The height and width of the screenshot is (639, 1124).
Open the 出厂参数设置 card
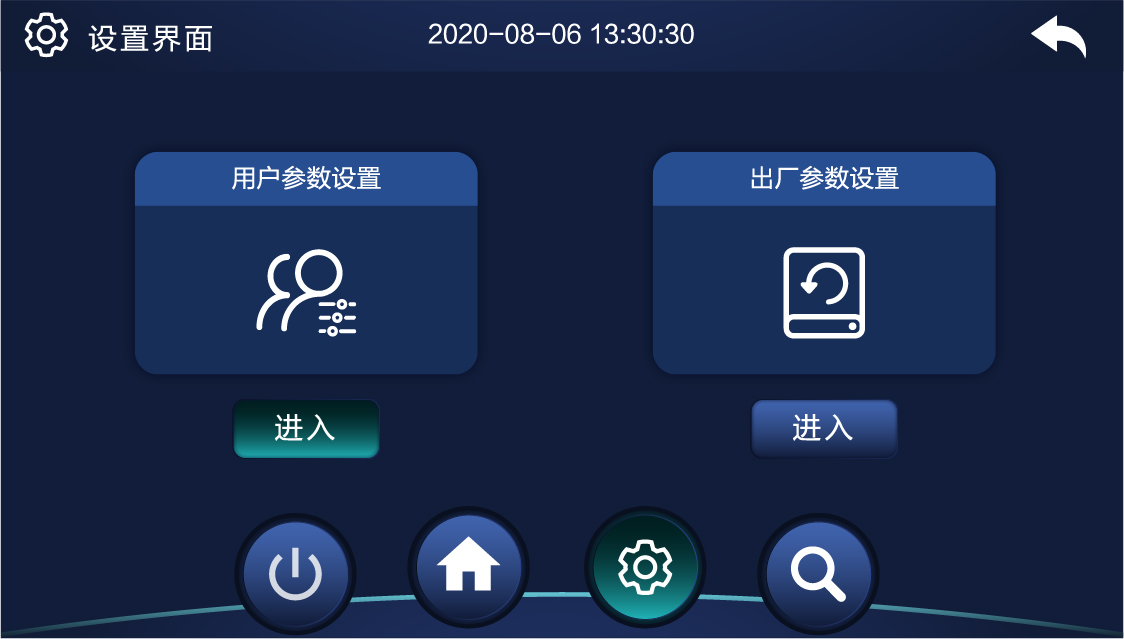pos(824,289)
